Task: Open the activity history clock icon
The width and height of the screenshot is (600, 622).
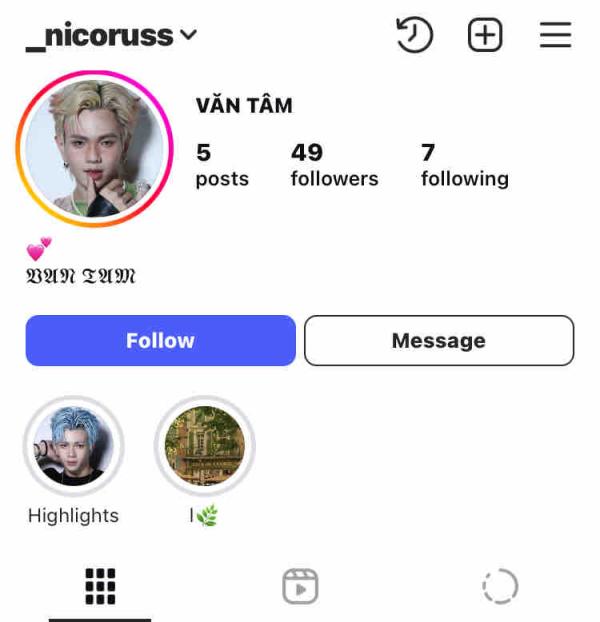Action: click(x=414, y=36)
